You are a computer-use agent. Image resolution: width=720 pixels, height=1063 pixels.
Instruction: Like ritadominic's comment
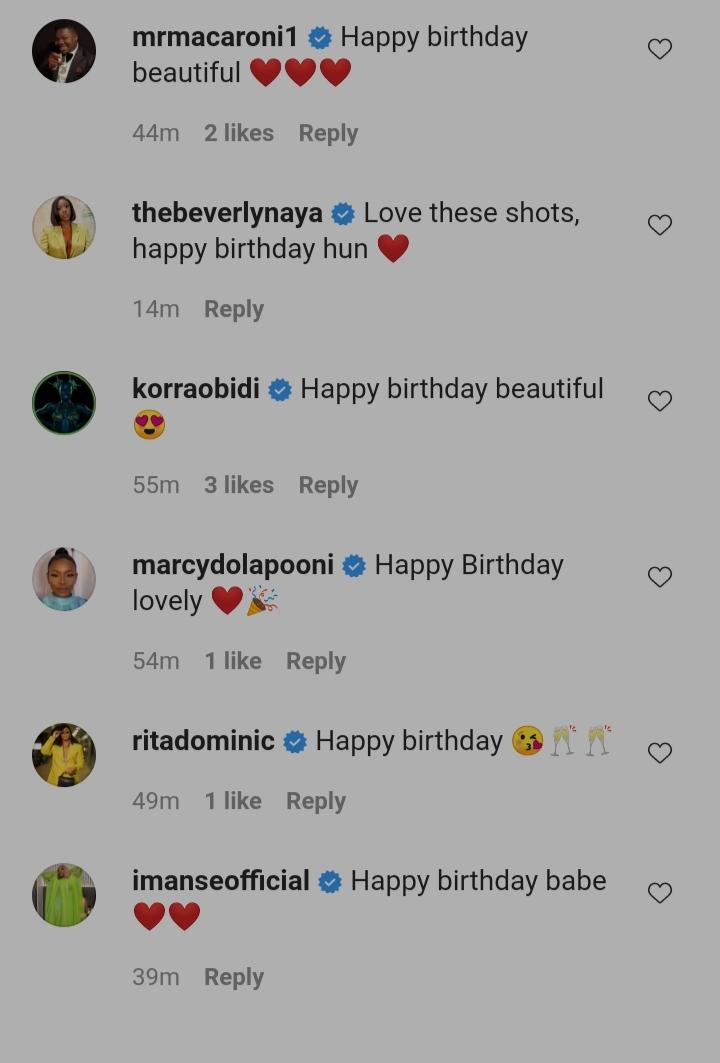coord(660,753)
